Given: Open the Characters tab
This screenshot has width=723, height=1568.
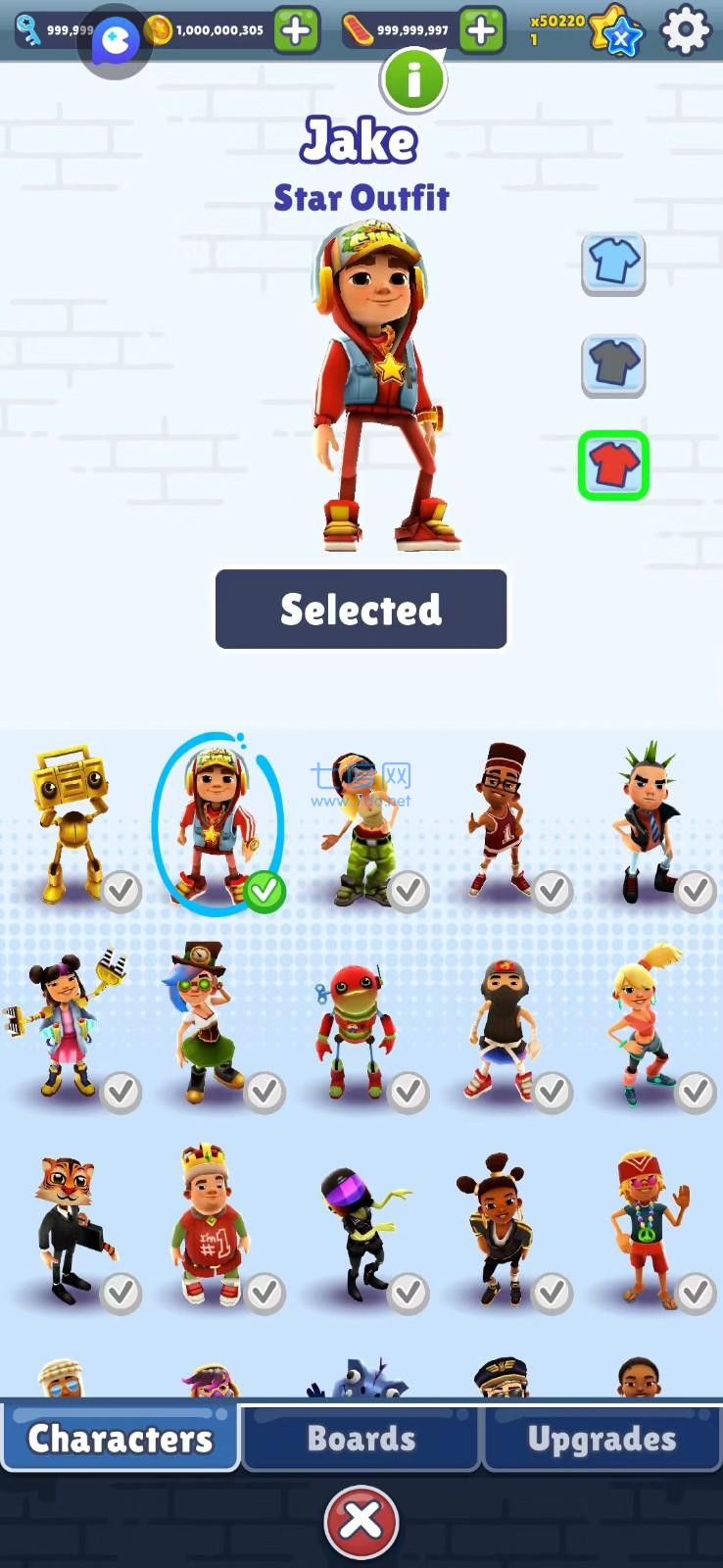Looking at the screenshot, I should coord(120,1438).
